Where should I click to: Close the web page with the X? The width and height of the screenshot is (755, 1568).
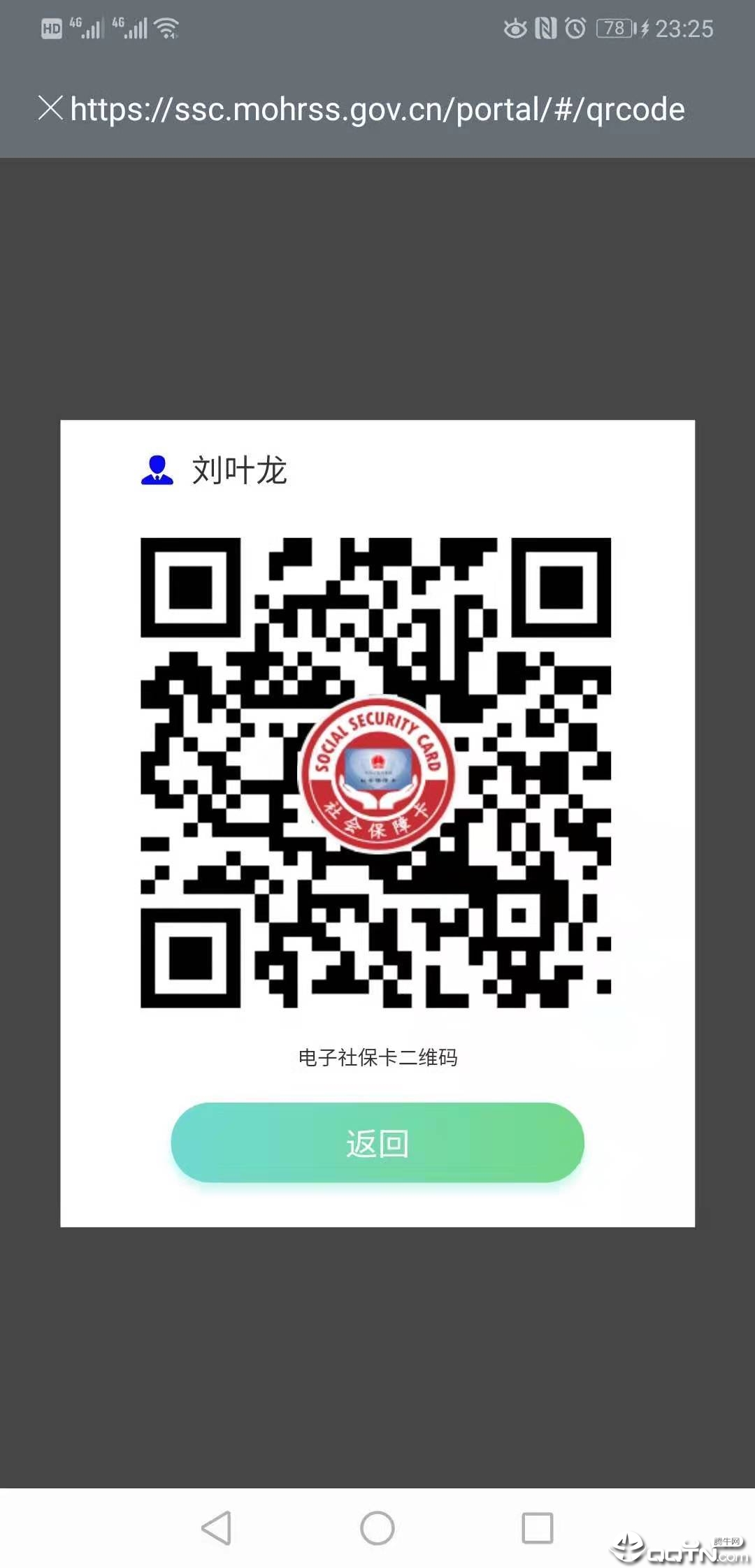pos(50,108)
